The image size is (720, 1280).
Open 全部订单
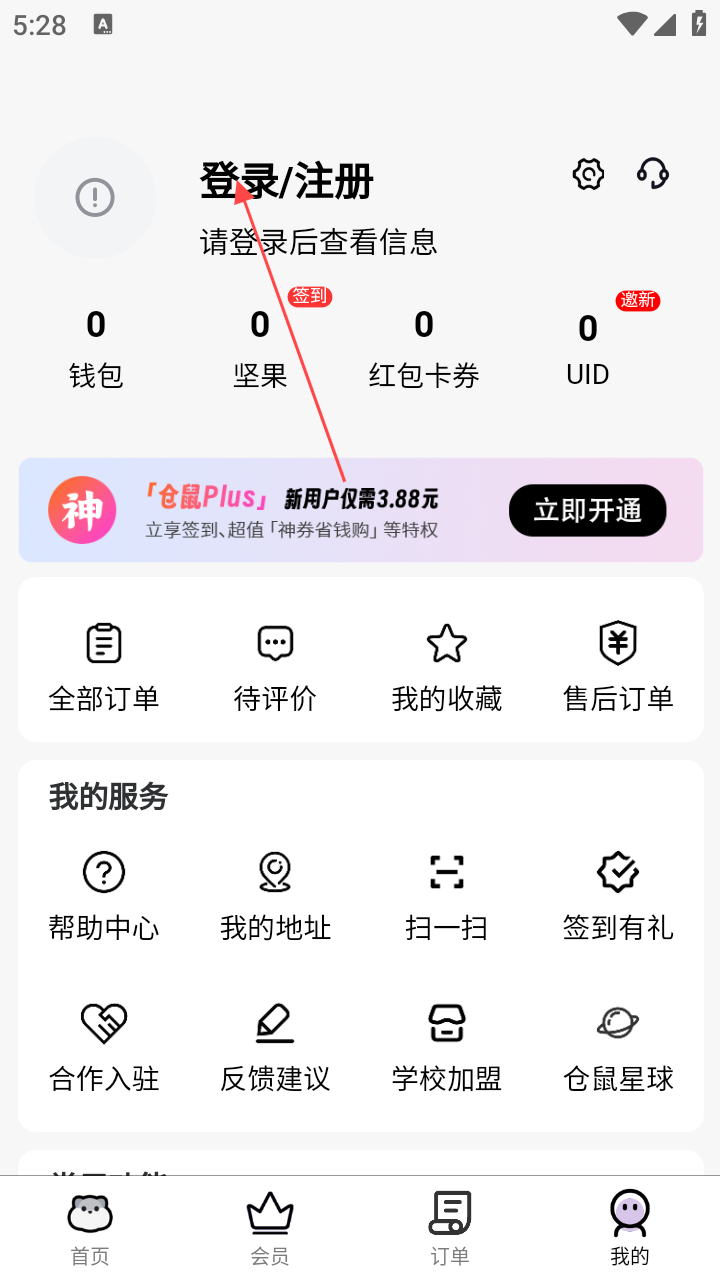[x=104, y=666]
